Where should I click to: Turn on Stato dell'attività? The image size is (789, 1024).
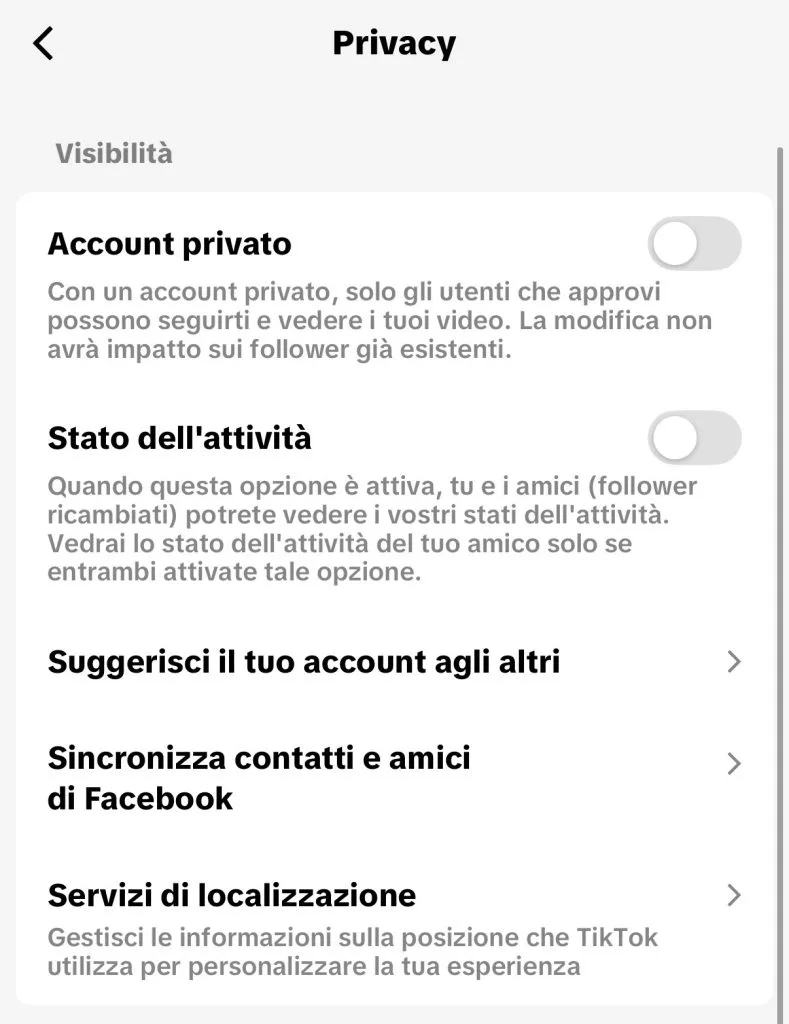(x=694, y=438)
